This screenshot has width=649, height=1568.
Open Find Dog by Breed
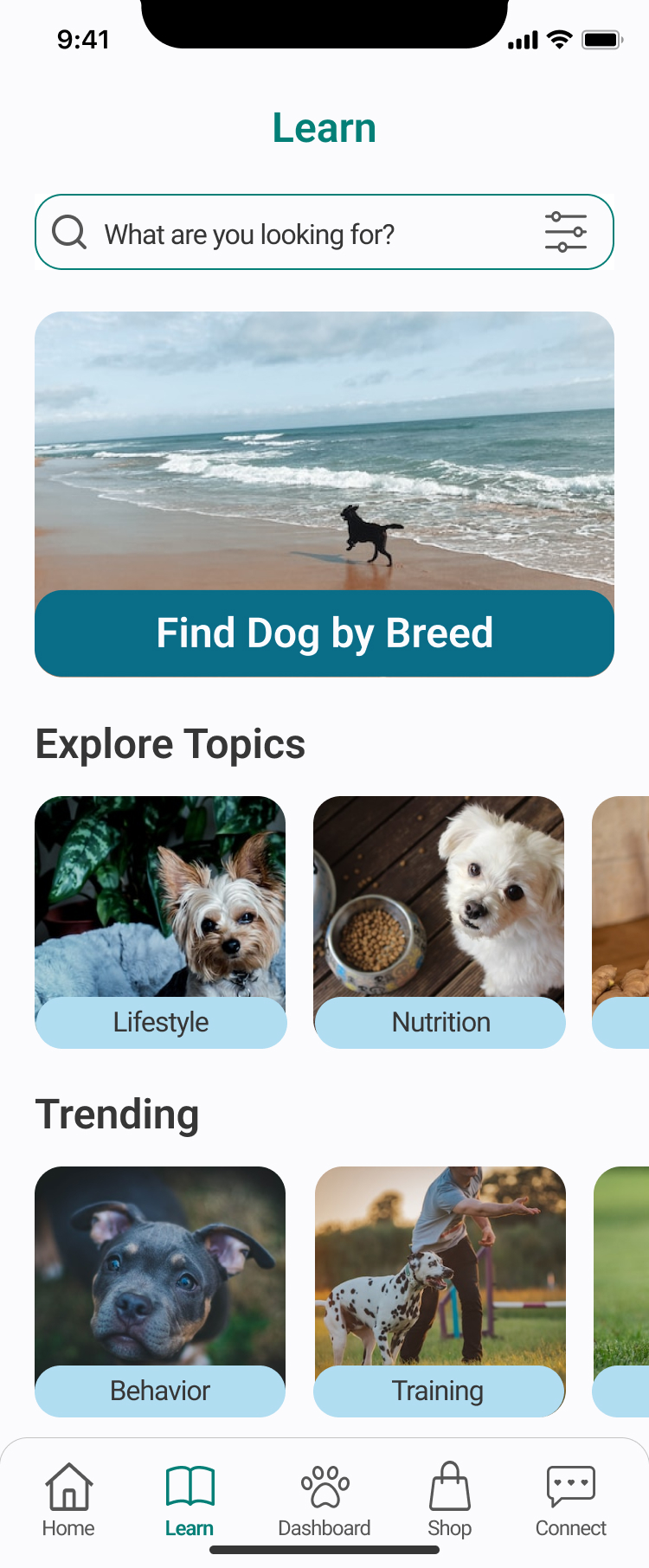pyautogui.click(x=324, y=633)
